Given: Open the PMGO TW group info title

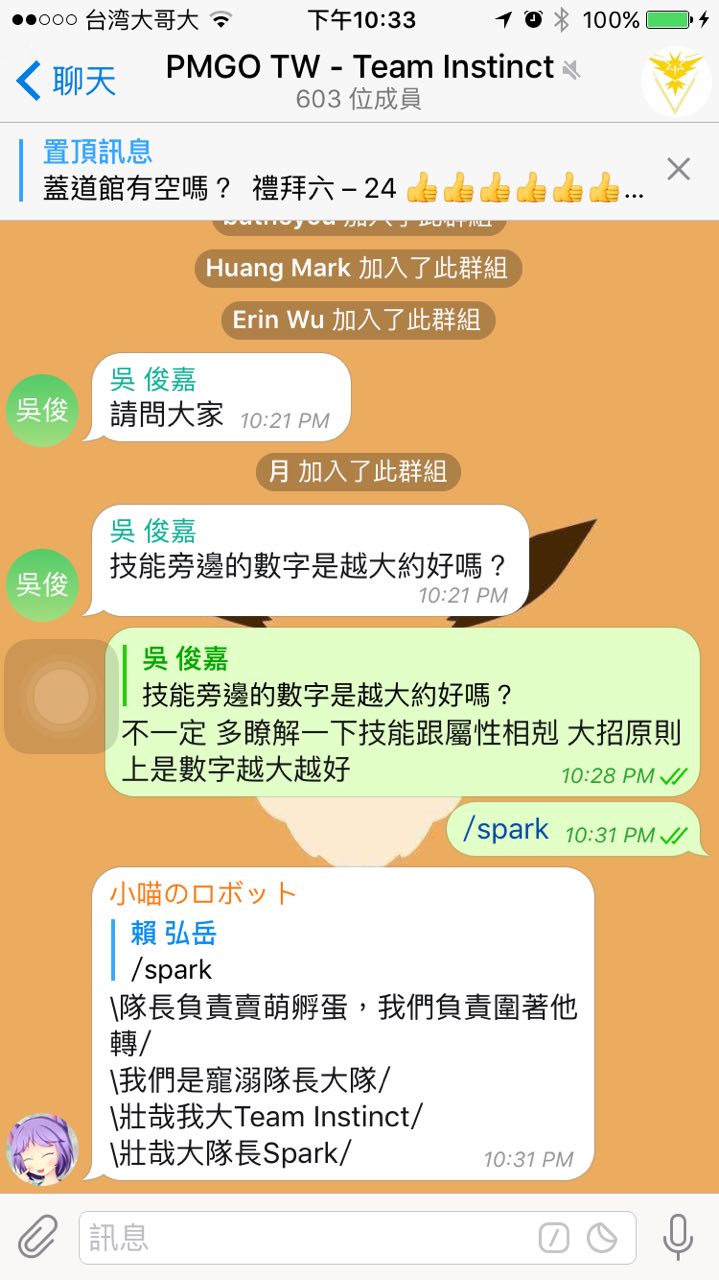Looking at the screenshot, I should click(360, 67).
